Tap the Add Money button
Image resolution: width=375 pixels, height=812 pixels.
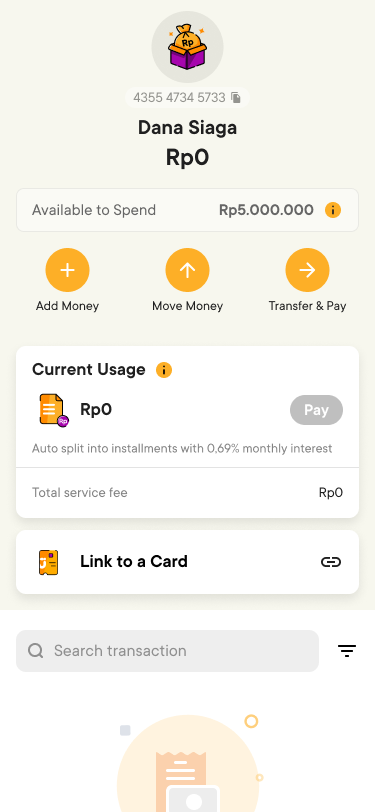pyautogui.click(x=67, y=270)
